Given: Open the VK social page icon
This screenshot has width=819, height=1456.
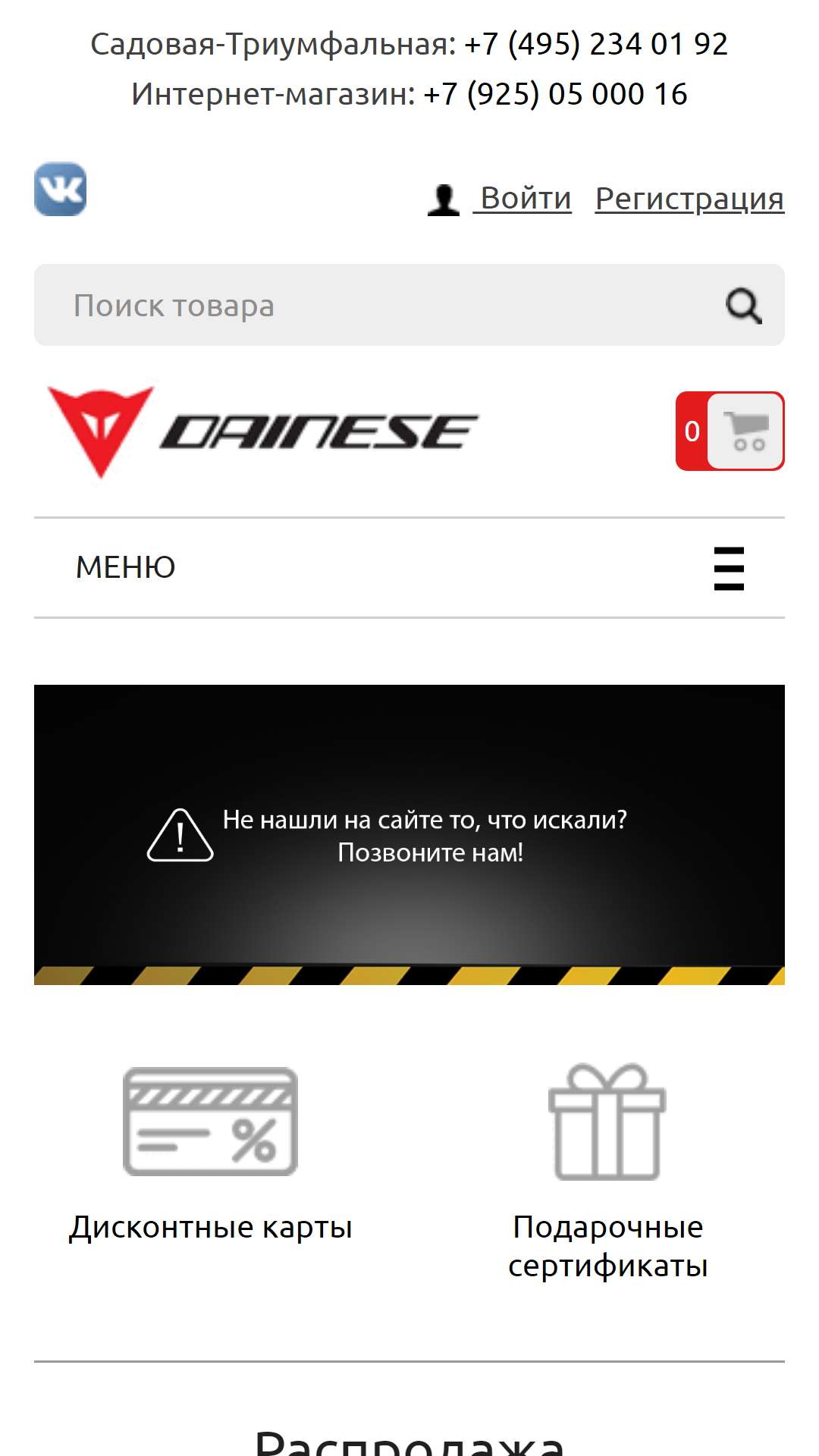Looking at the screenshot, I should (61, 189).
